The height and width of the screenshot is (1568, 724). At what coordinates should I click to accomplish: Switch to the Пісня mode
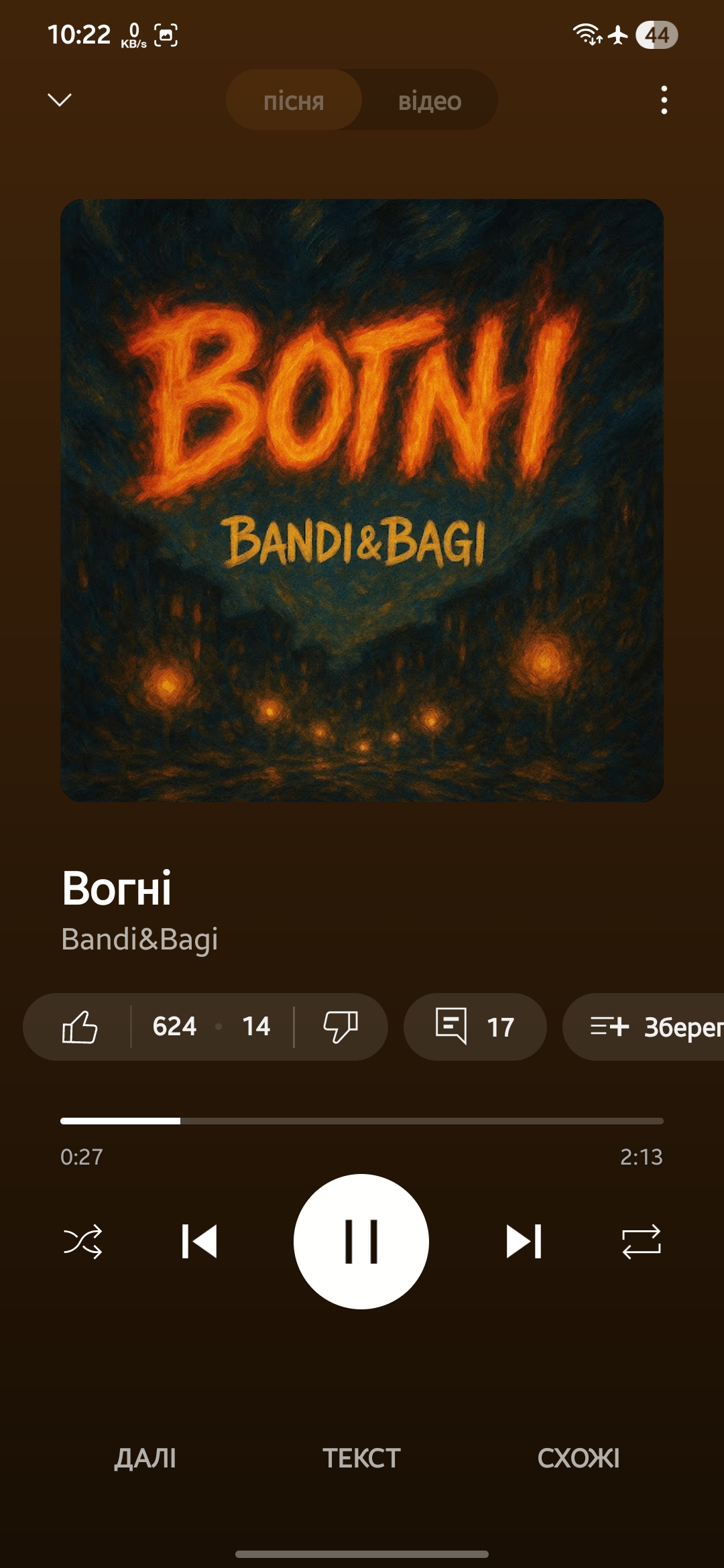click(294, 101)
